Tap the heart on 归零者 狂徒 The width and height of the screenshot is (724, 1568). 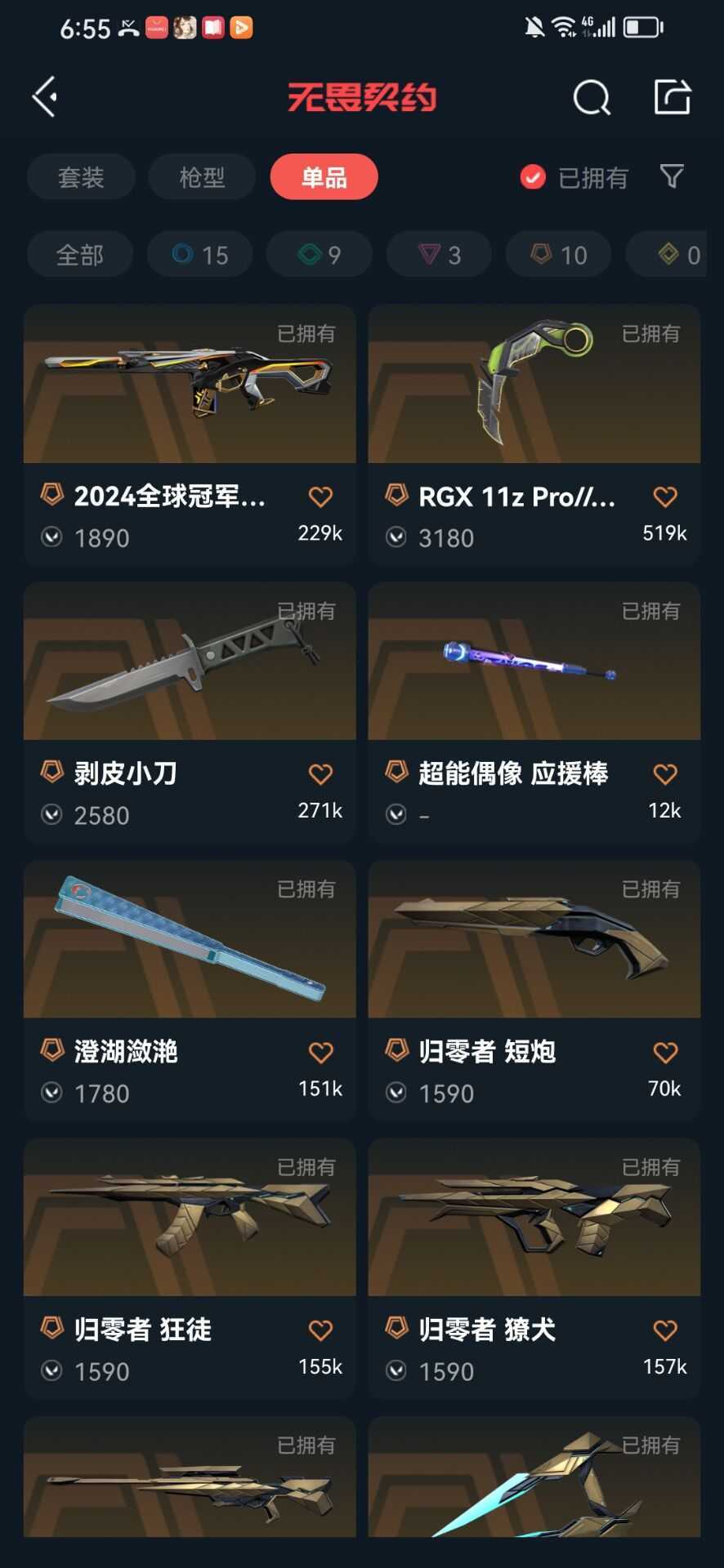(320, 1330)
